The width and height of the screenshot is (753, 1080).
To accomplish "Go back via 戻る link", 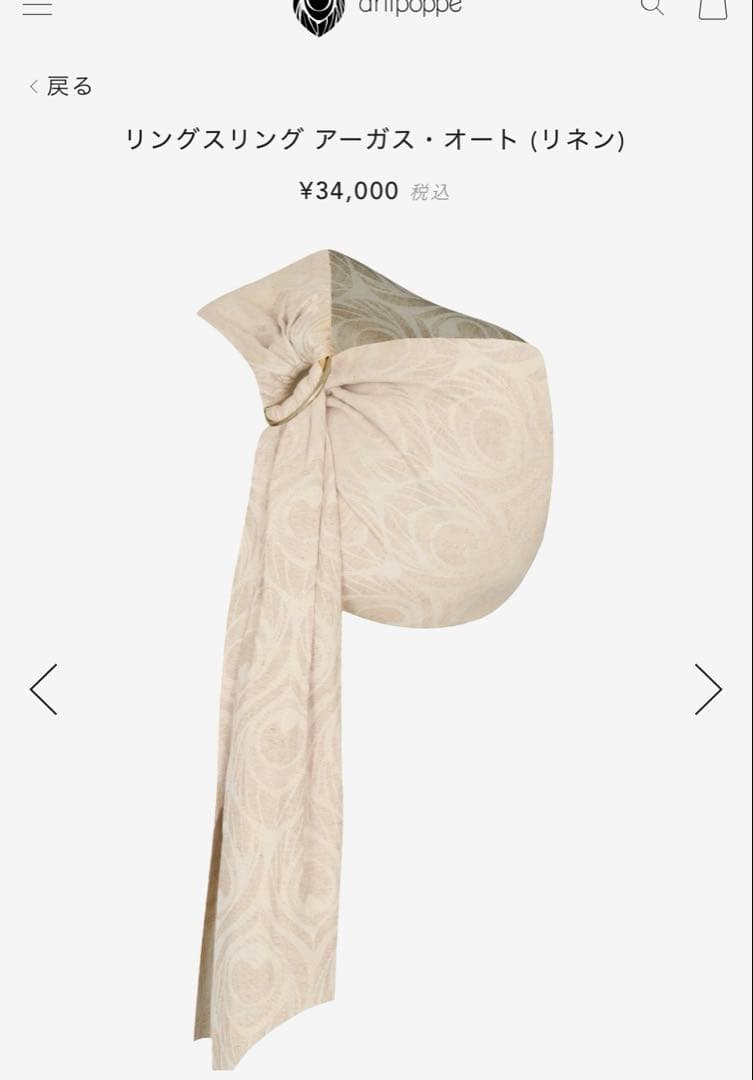I will pyautogui.click(x=61, y=86).
